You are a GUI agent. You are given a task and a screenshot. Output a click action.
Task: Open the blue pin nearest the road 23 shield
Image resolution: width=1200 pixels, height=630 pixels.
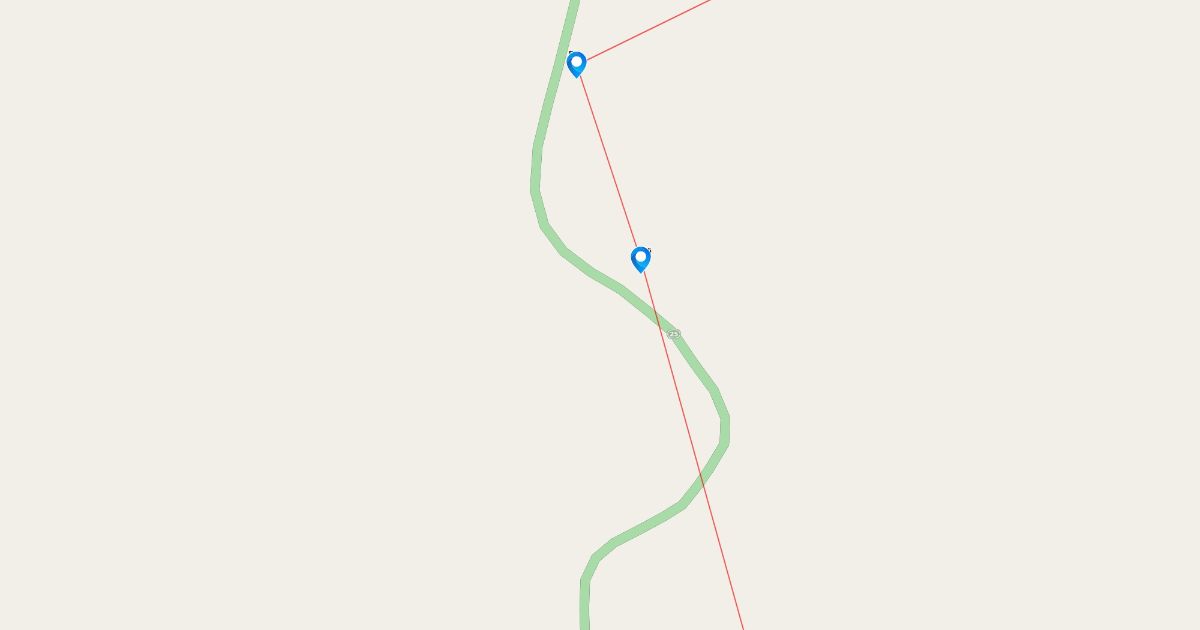[x=641, y=259]
